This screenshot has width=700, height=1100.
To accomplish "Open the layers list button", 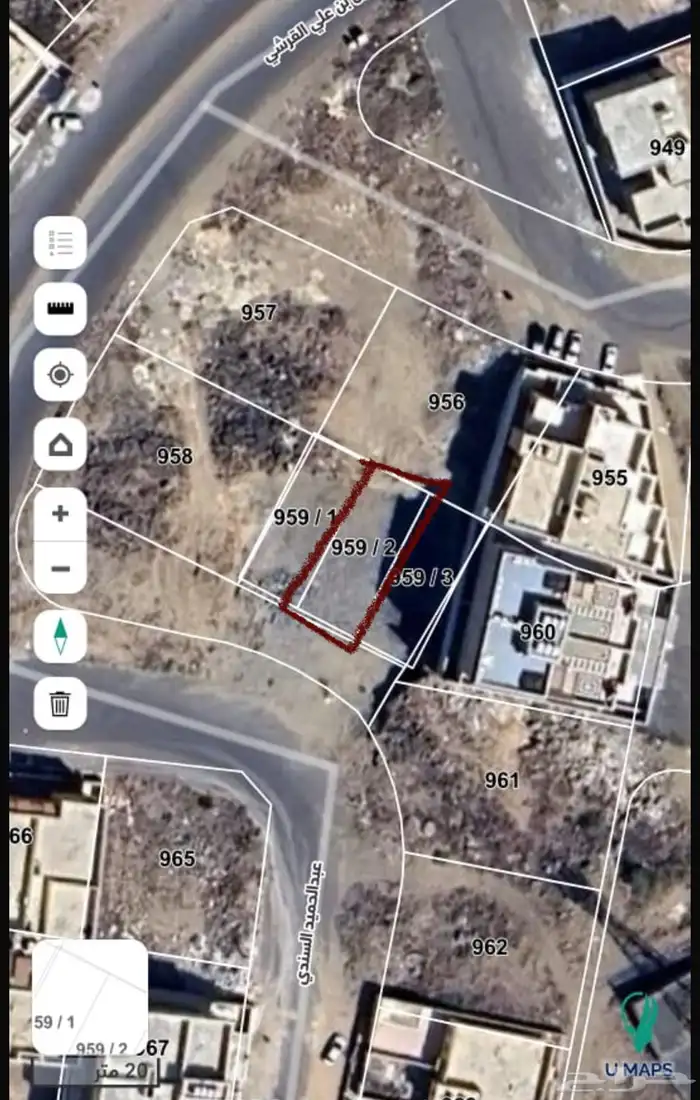I will pyautogui.click(x=60, y=242).
